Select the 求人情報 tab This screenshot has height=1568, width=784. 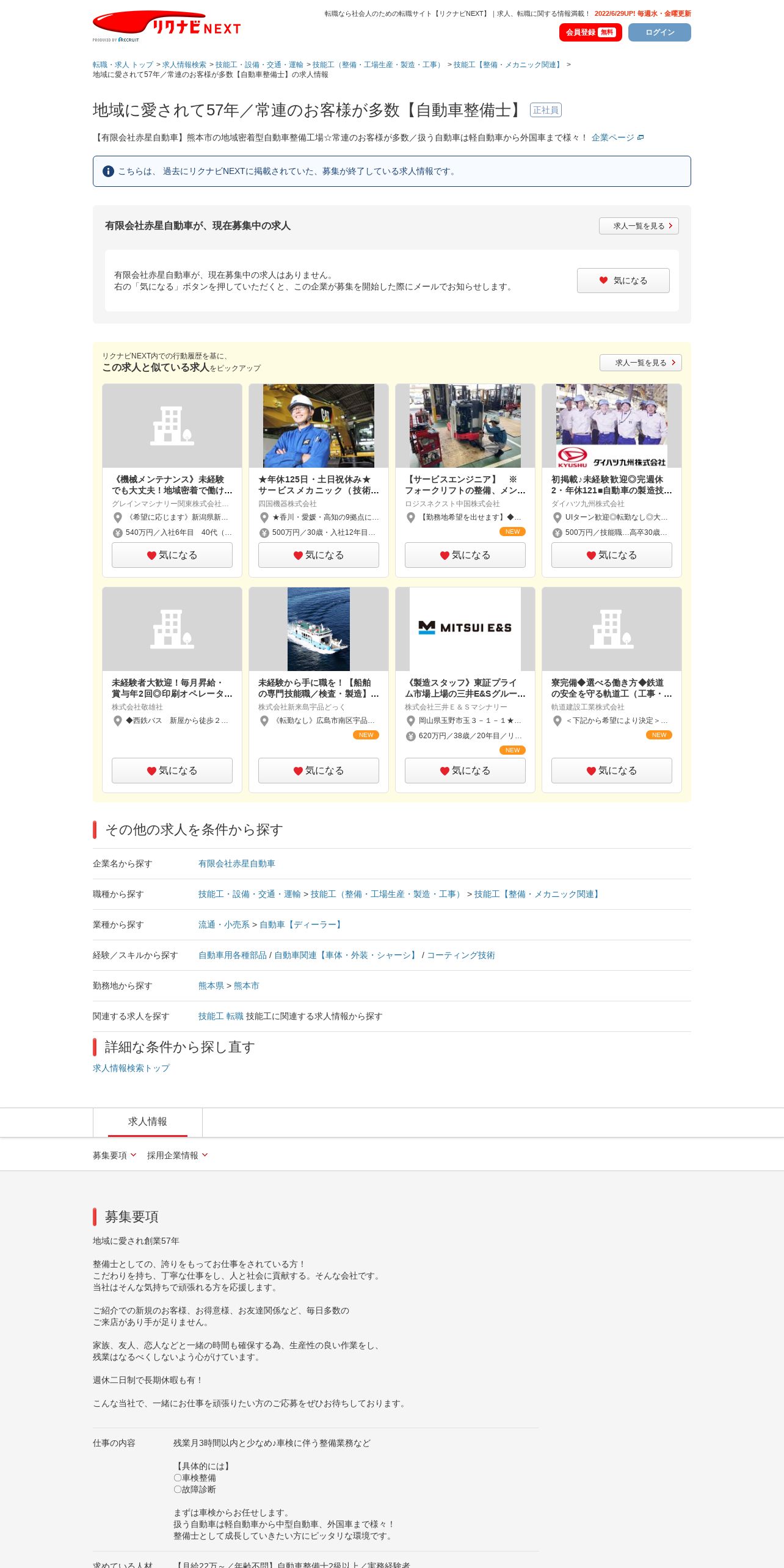click(x=147, y=1122)
